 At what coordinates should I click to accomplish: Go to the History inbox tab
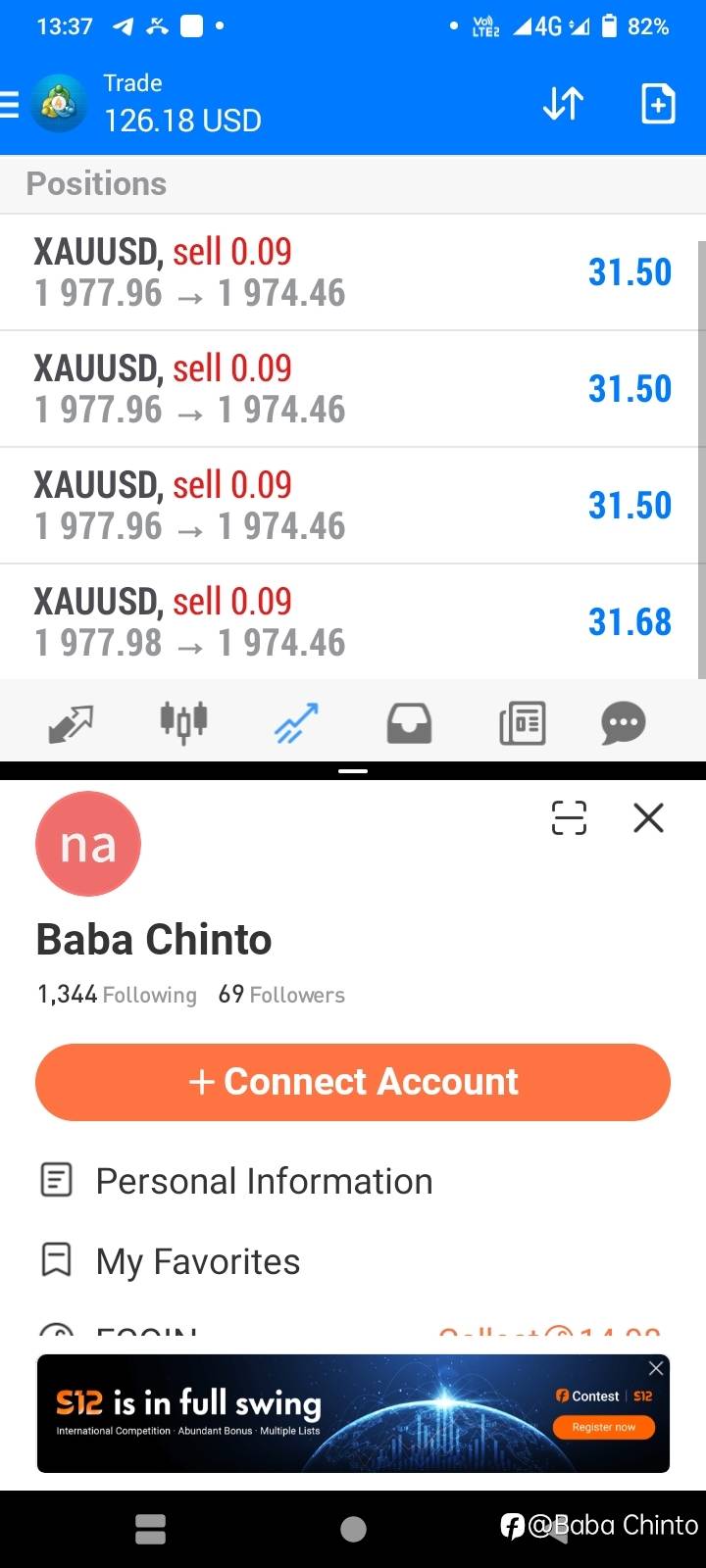(x=409, y=724)
